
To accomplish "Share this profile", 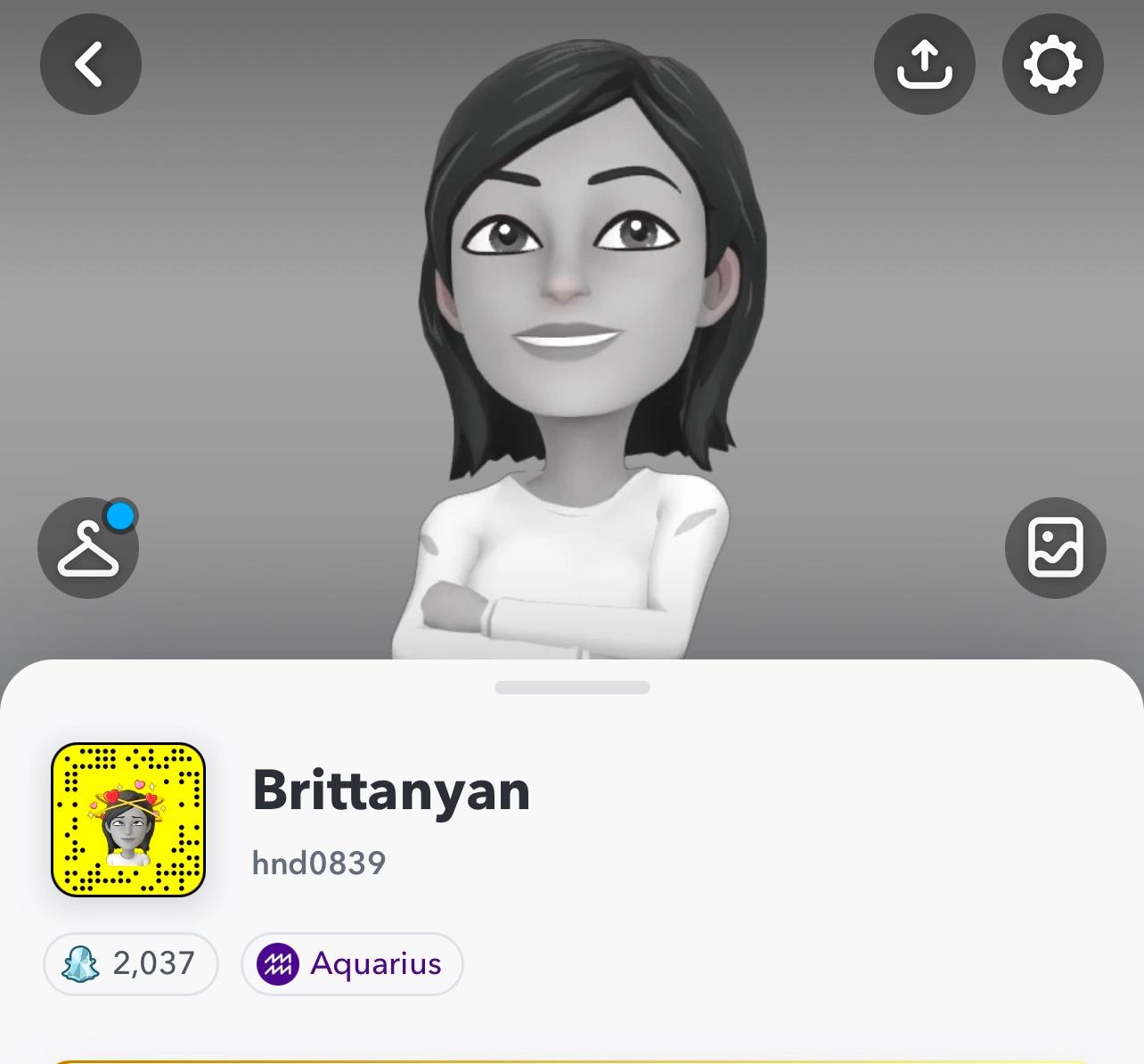I will (924, 64).
